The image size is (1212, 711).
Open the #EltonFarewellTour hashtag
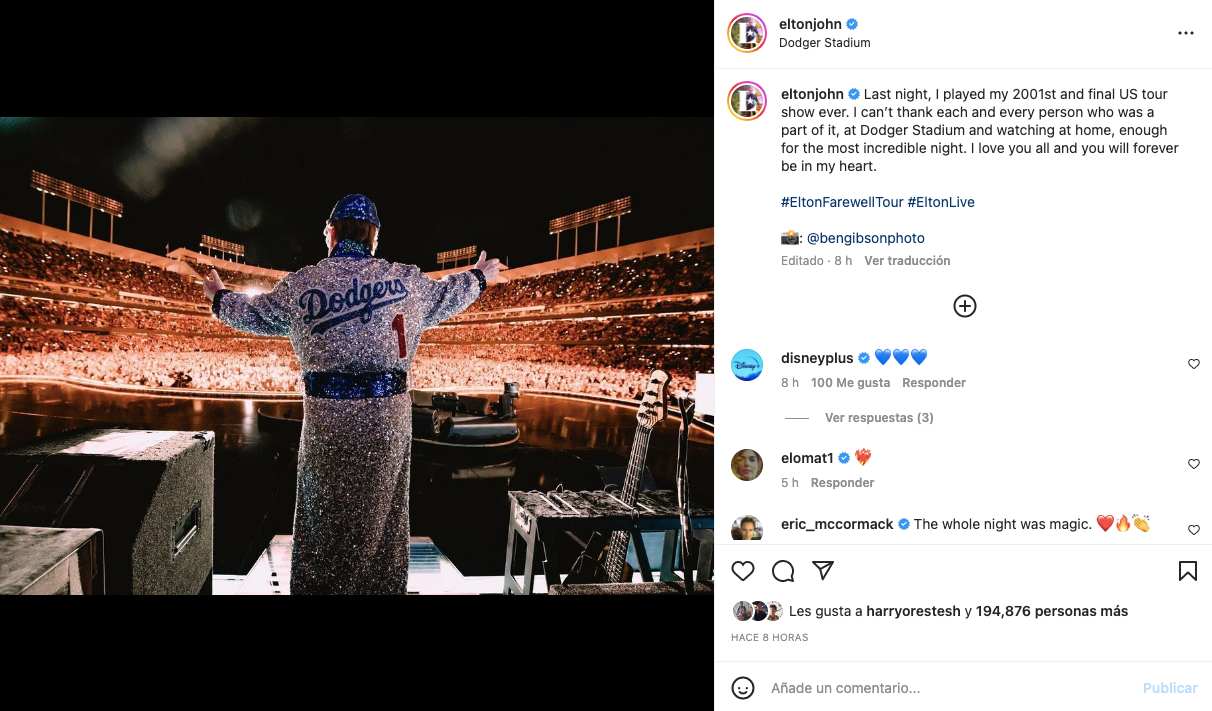[x=842, y=202]
